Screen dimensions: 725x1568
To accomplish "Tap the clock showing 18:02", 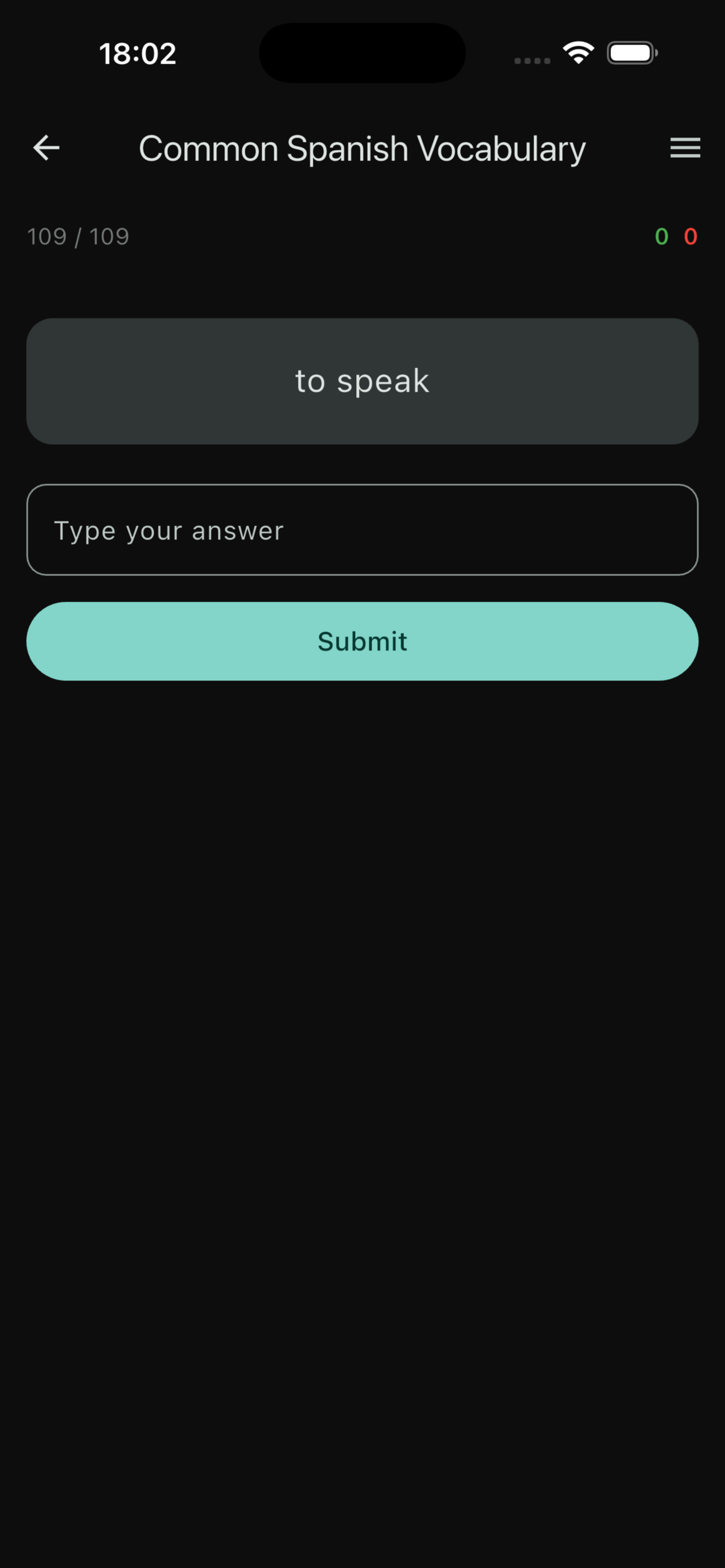I will 139,54.
